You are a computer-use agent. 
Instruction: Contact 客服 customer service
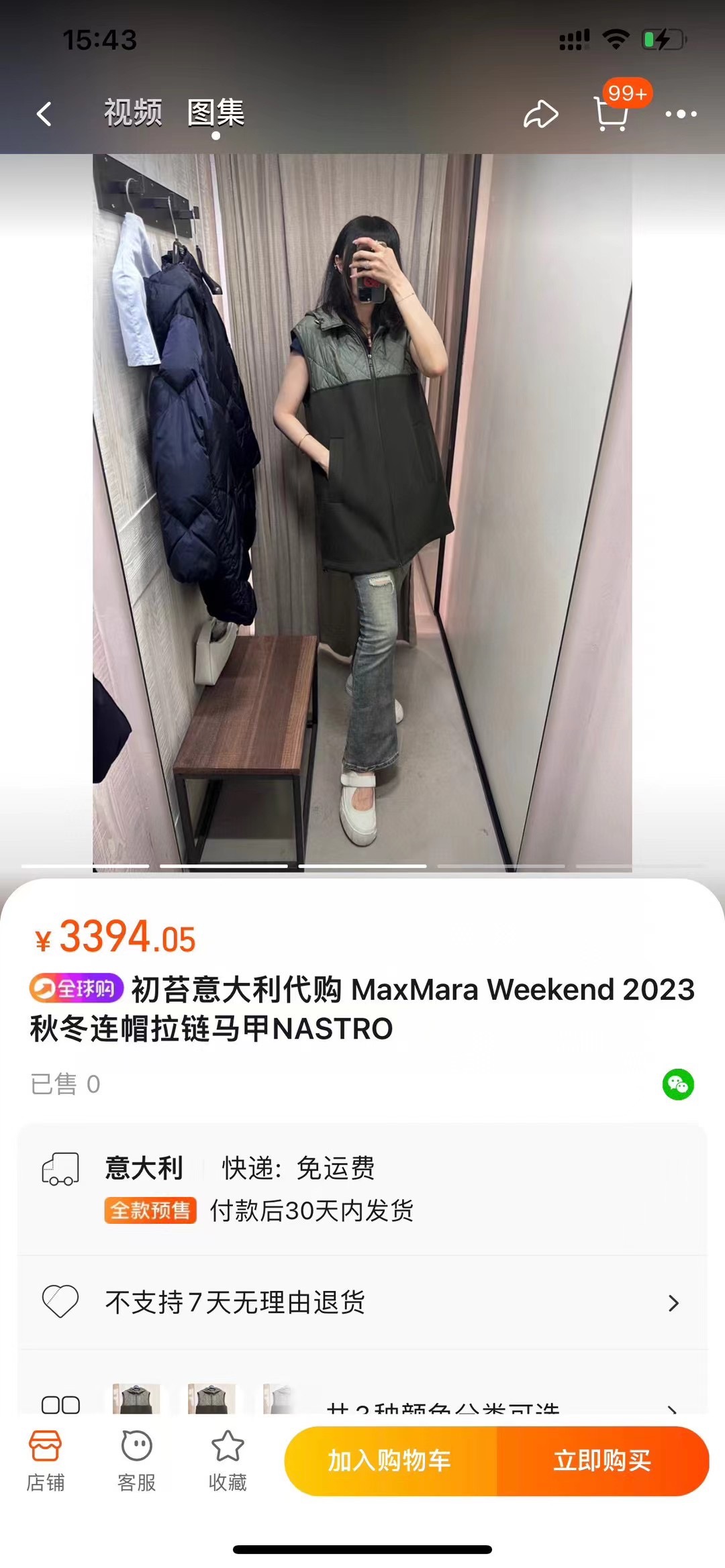click(137, 1460)
